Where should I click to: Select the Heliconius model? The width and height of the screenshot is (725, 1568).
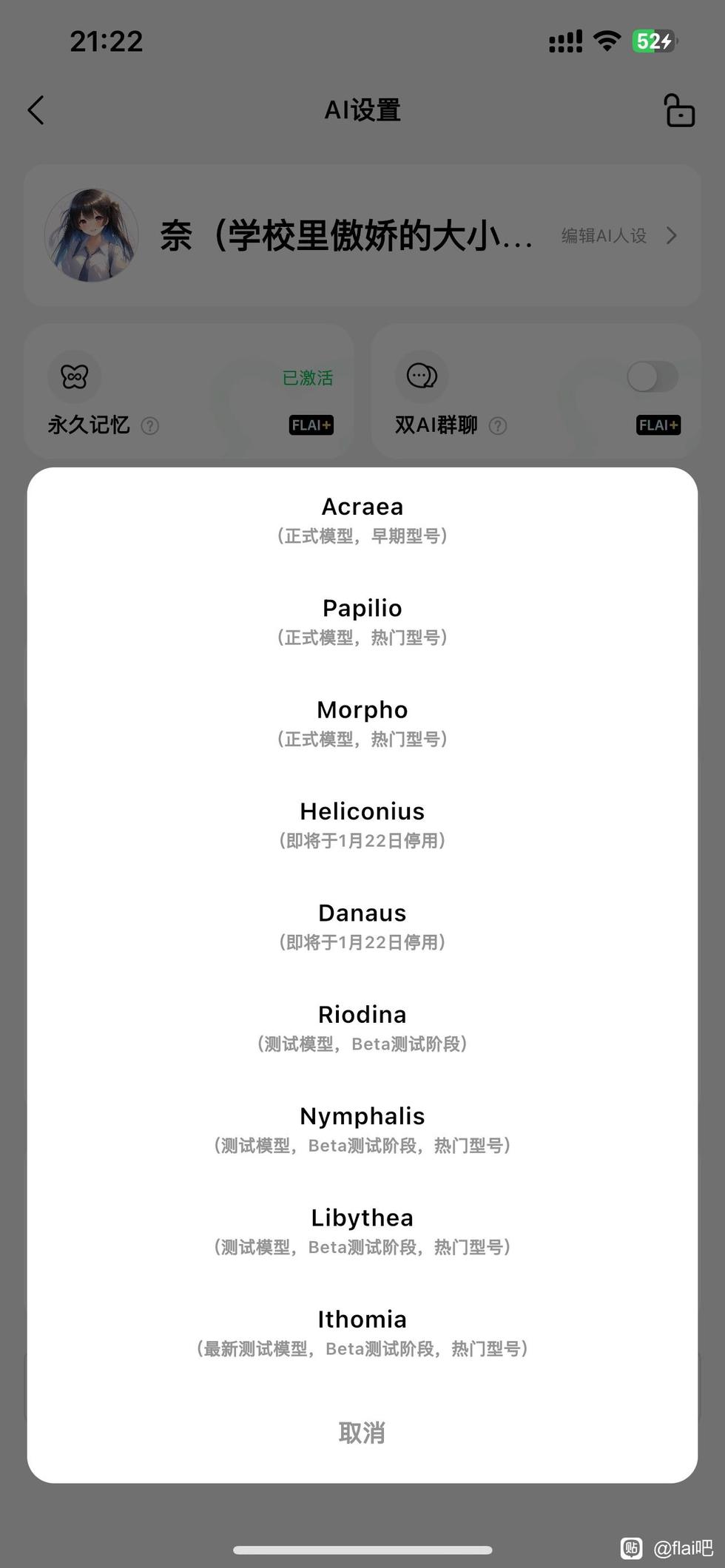click(362, 824)
